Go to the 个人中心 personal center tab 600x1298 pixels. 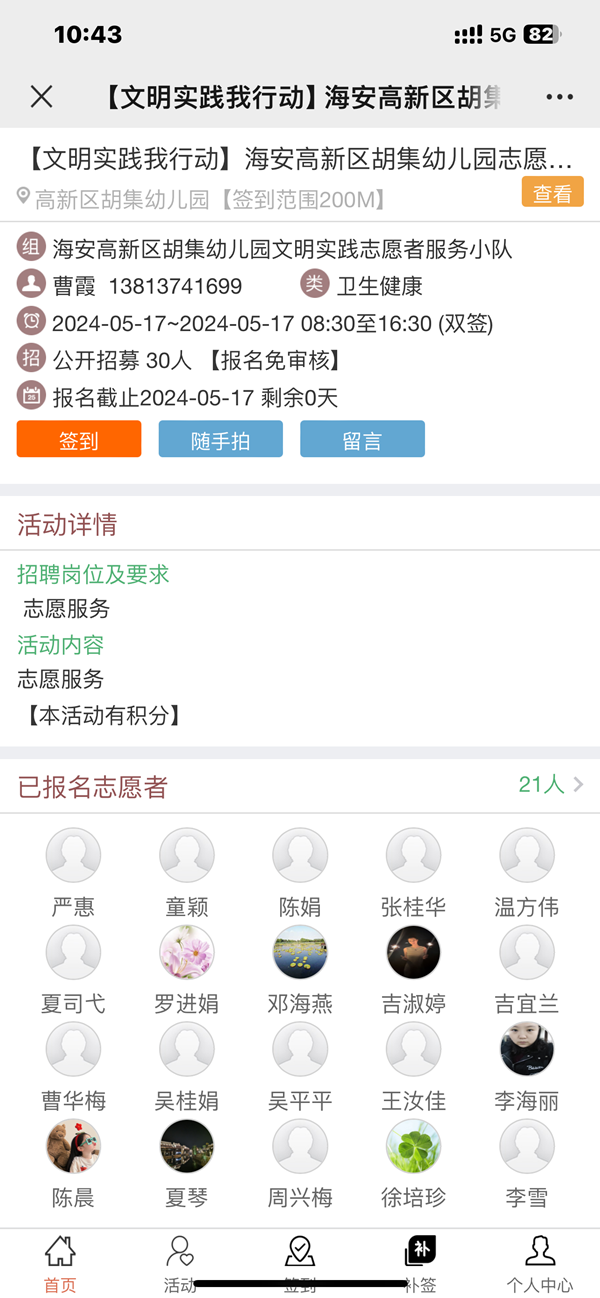(540, 1263)
